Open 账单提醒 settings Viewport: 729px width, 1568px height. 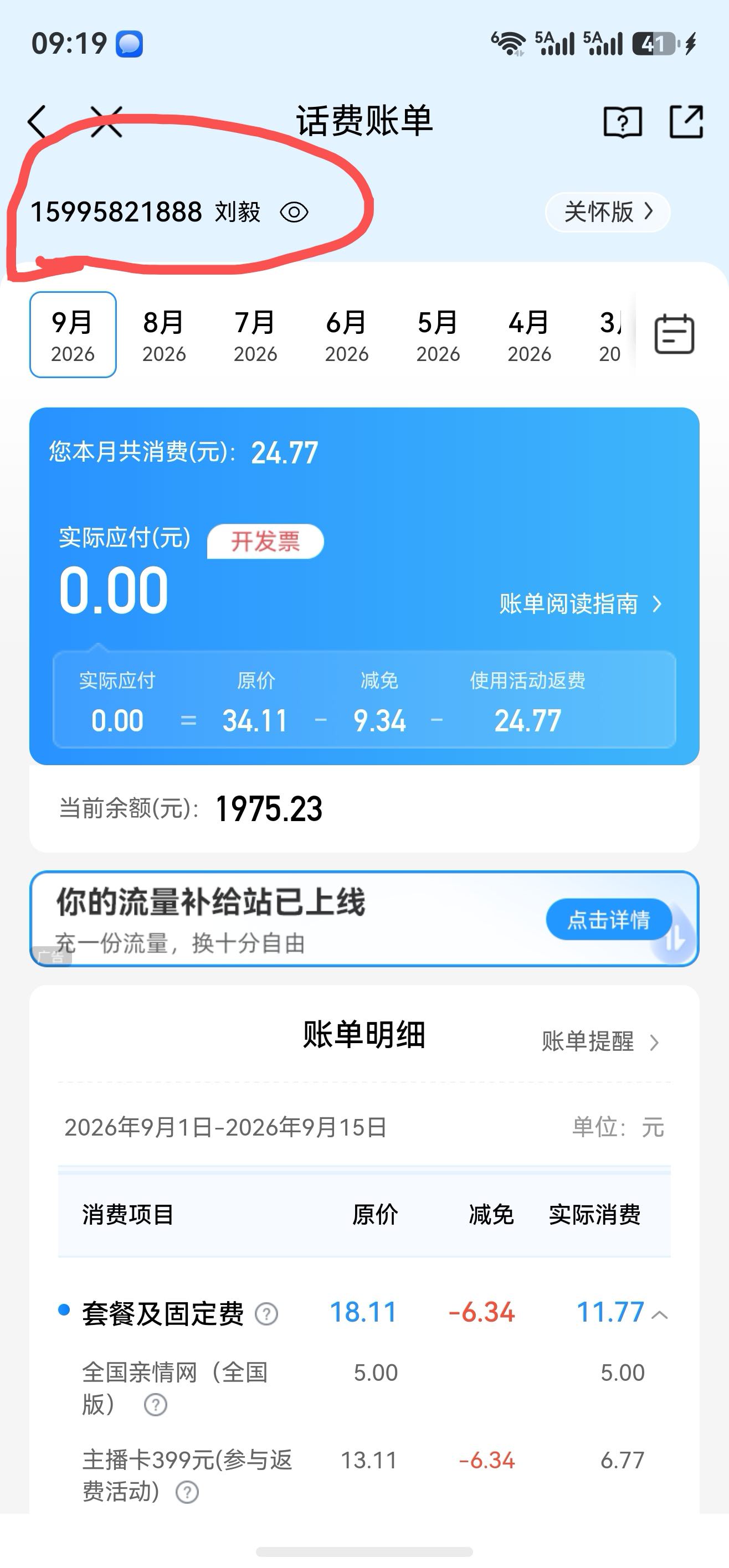pyautogui.click(x=600, y=1041)
